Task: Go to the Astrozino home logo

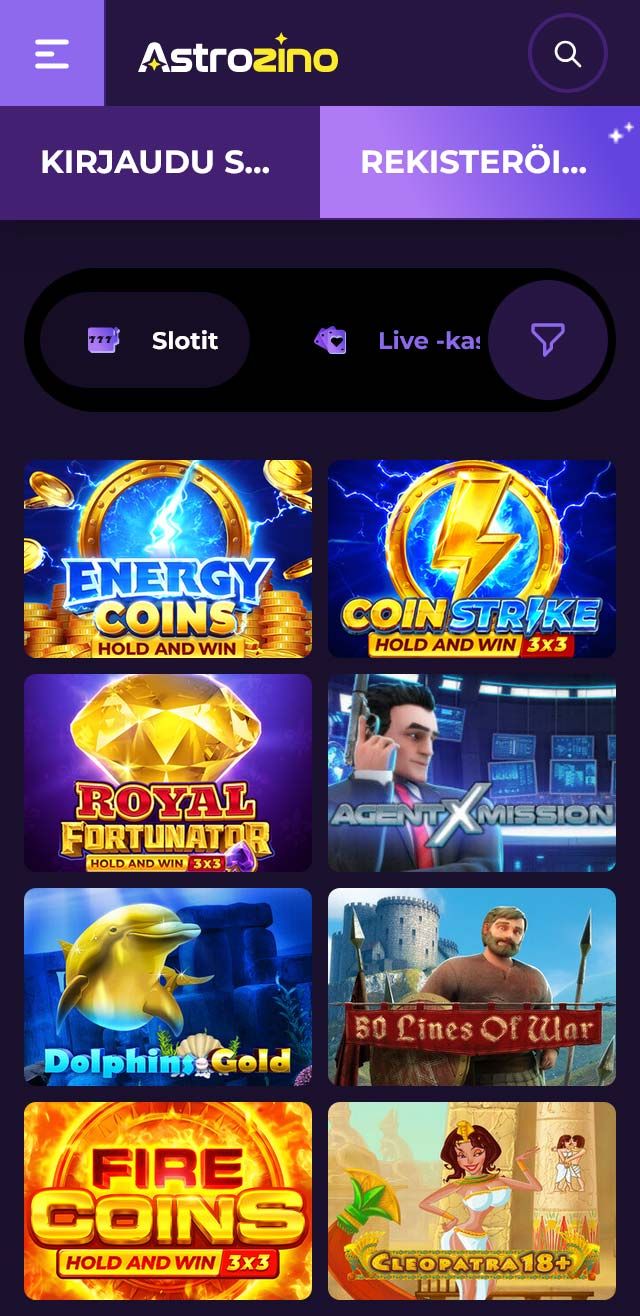Action: (238, 56)
